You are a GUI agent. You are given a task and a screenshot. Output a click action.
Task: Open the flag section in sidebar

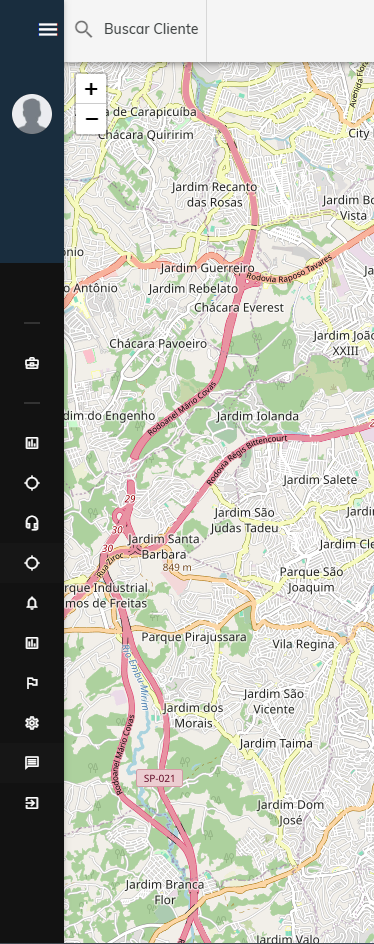tap(32, 683)
